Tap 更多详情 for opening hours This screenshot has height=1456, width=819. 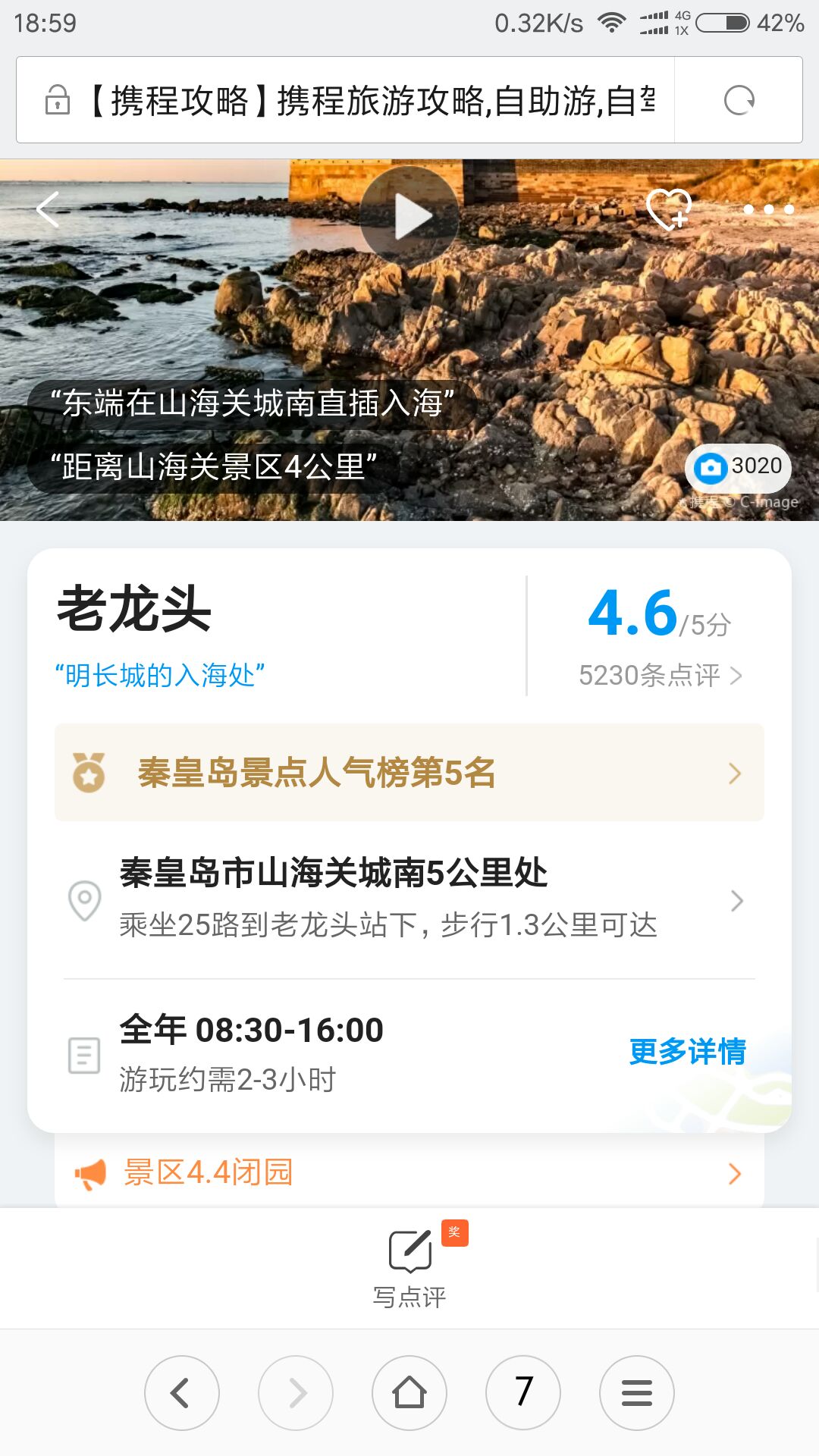687,1052
